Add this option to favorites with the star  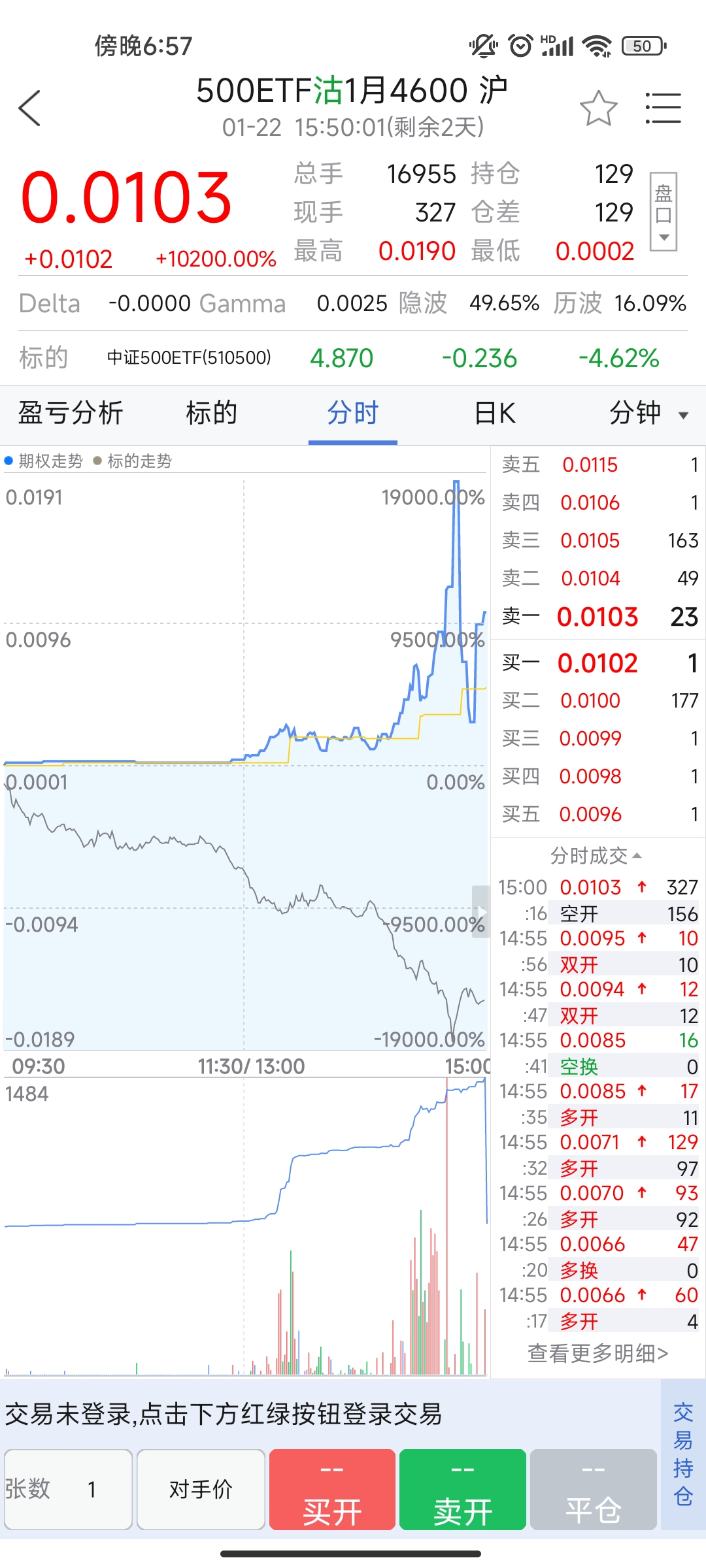[x=598, y=108]
